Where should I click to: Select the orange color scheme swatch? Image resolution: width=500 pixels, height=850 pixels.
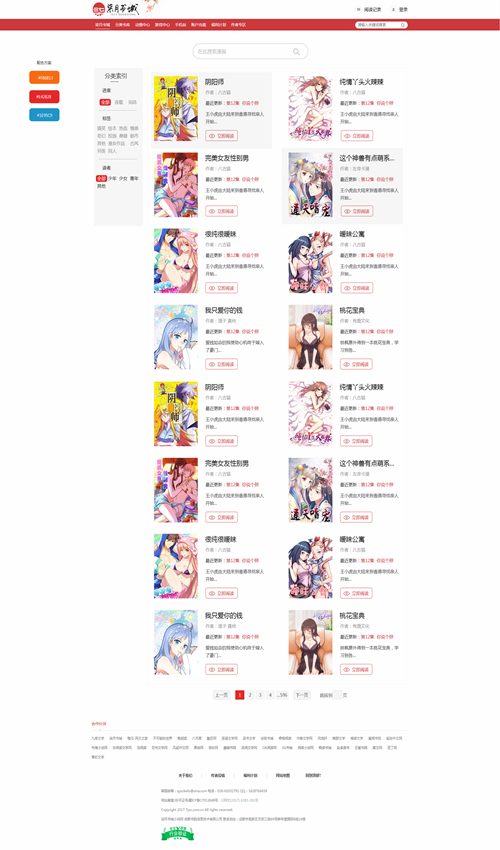click(44, 78)
